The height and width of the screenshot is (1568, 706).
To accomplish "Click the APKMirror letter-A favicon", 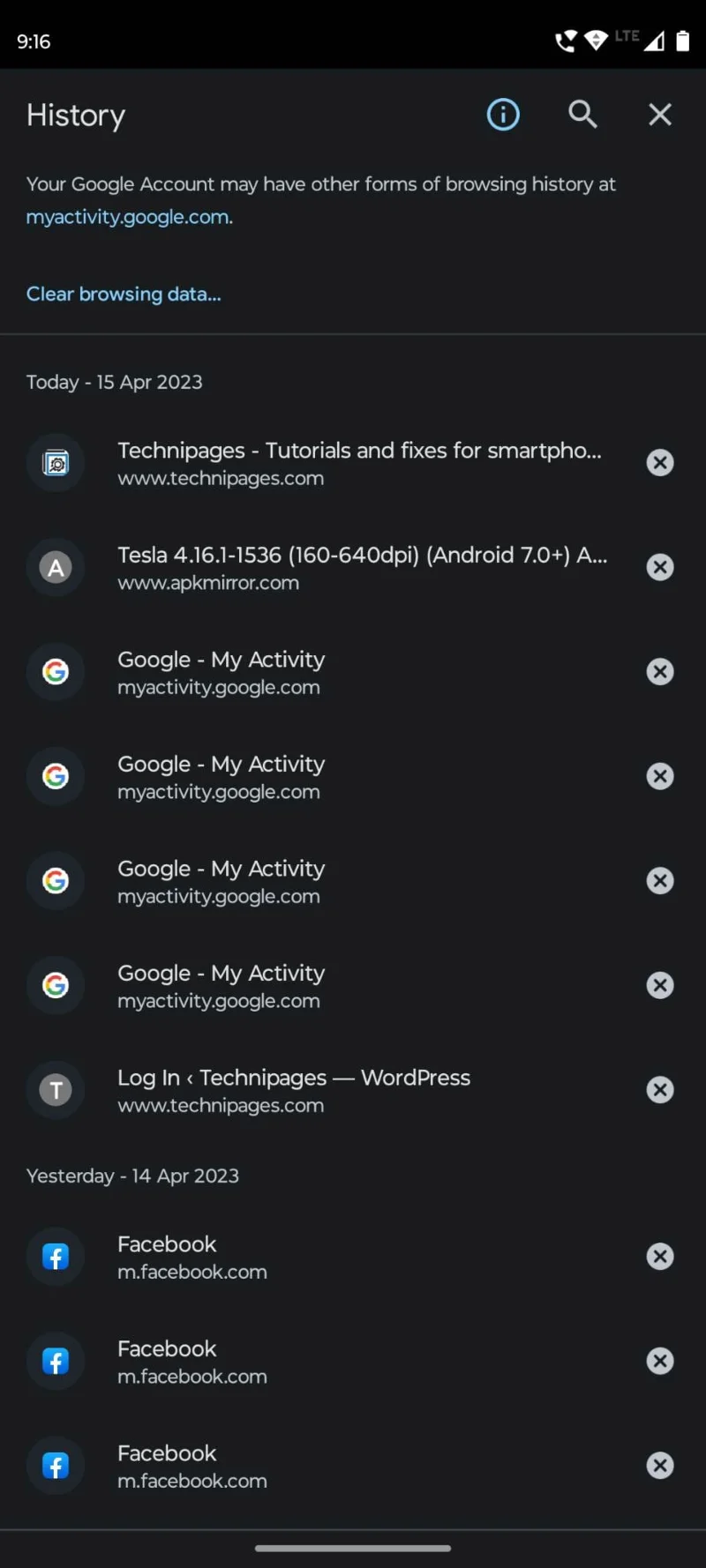I will click(x=55, y=567).
